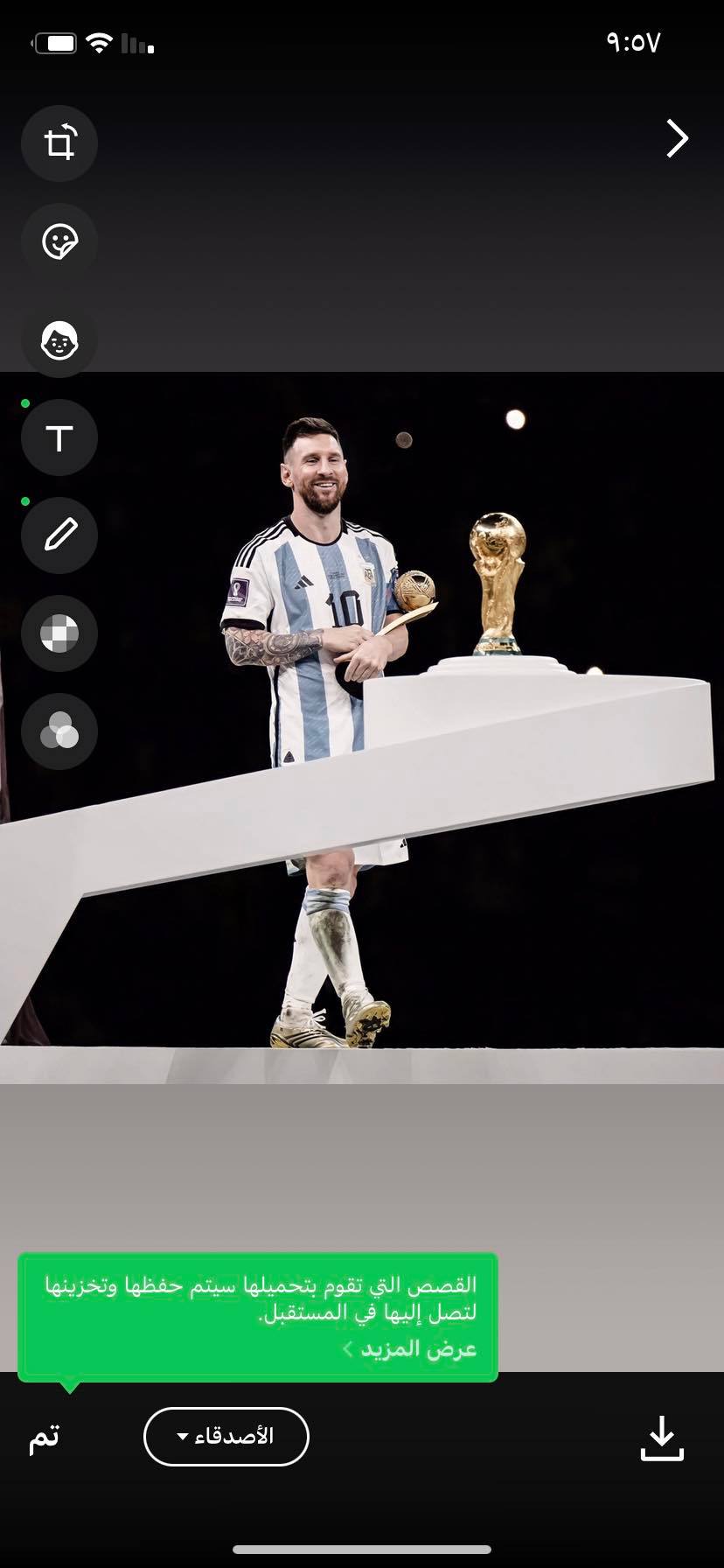The image size is (724, 1568).
Task: Open عرض المزيد in the green tip
Action: click(411, 1348)
